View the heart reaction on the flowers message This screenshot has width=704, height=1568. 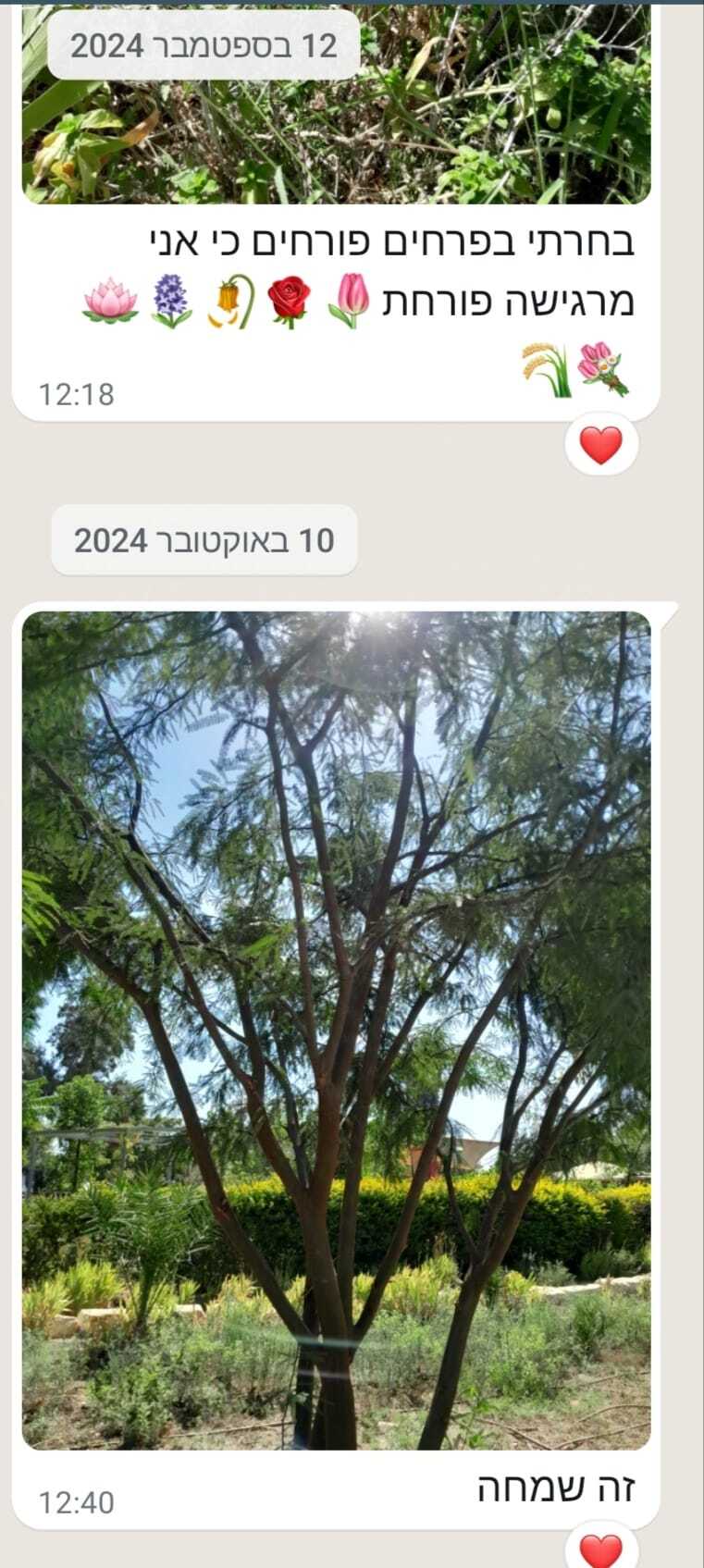[600, 445]
